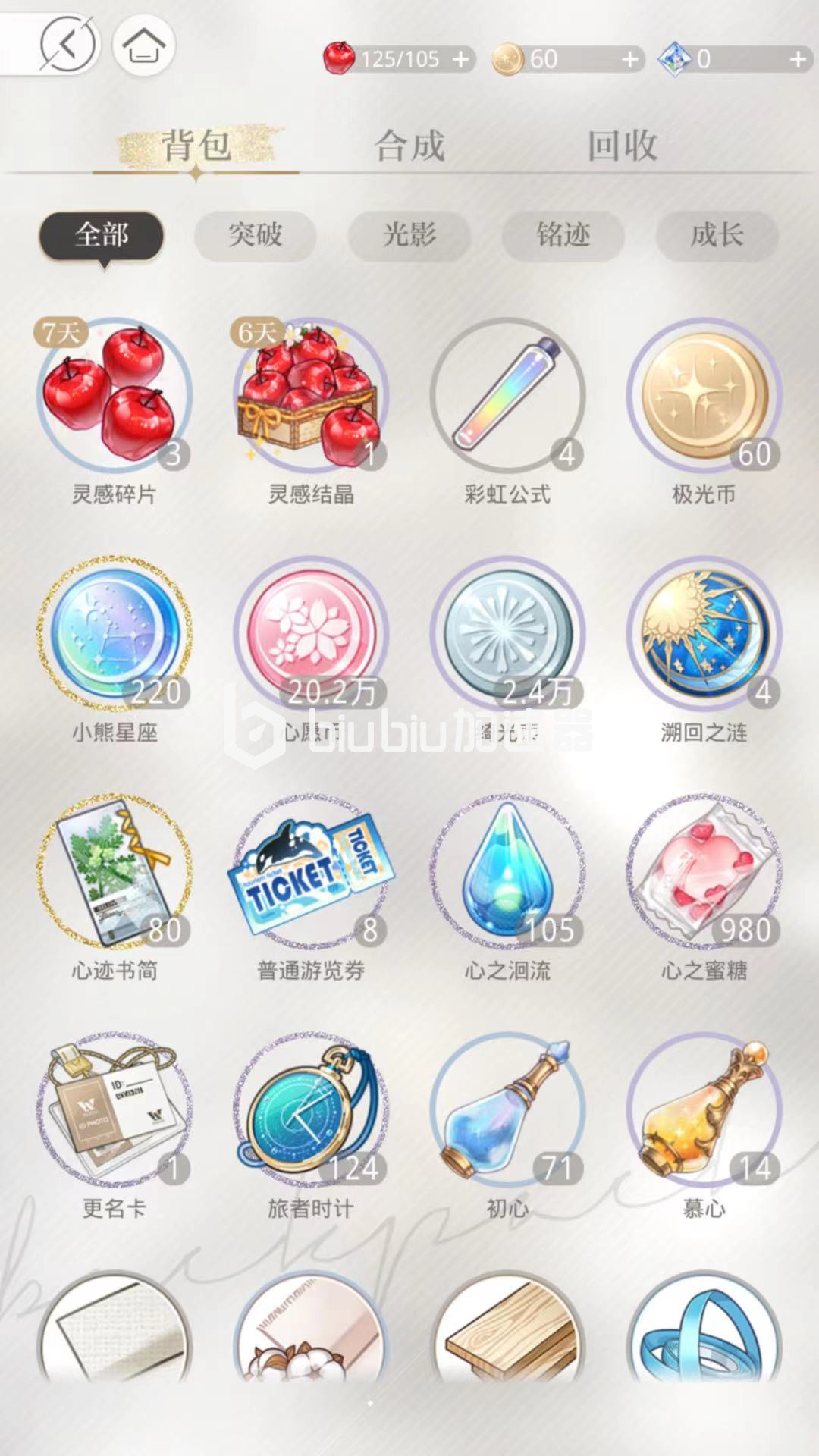Open the 小熊星座 item
The width and height of the screenshot is (819, 1456).
pyautogui.click(x=115, y=634)
